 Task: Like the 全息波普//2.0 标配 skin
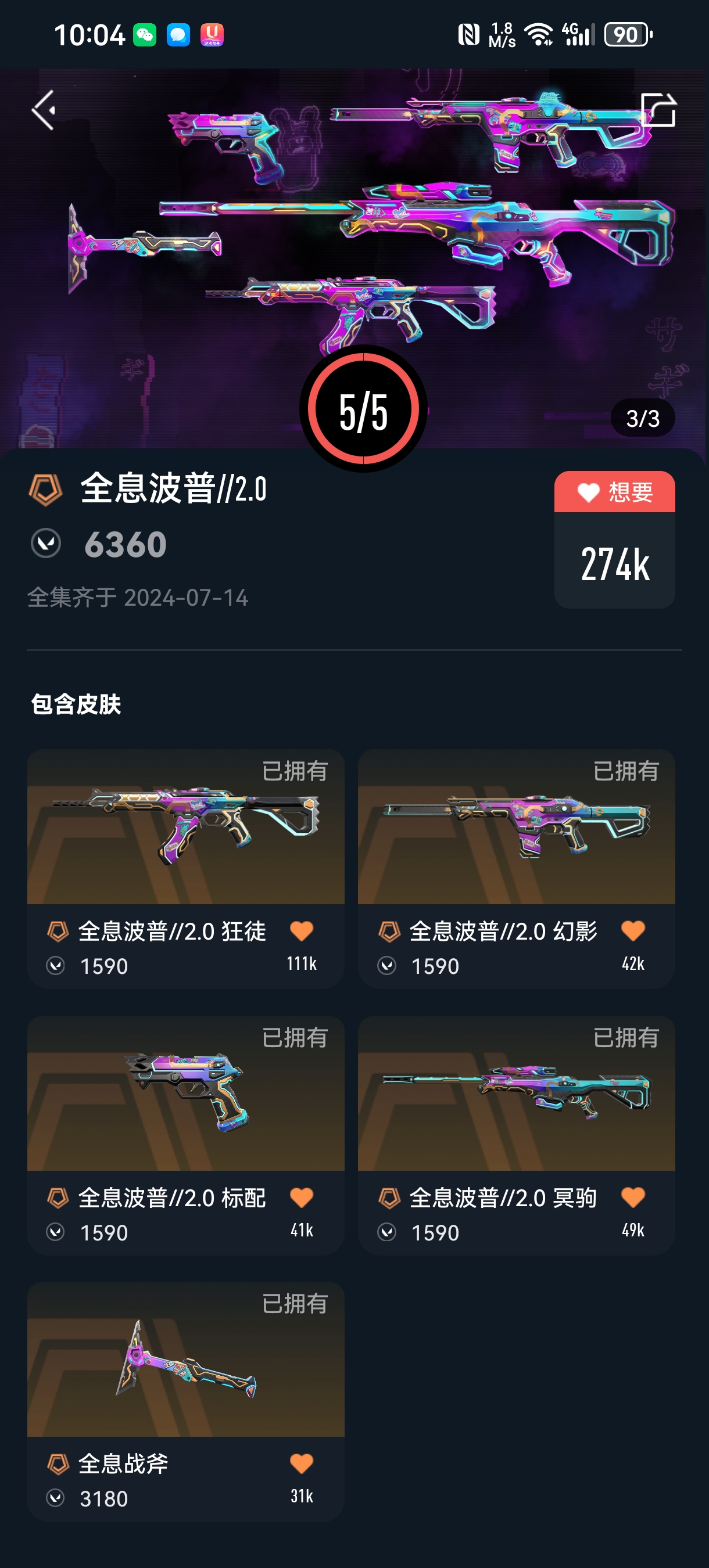pos(302,1197)
